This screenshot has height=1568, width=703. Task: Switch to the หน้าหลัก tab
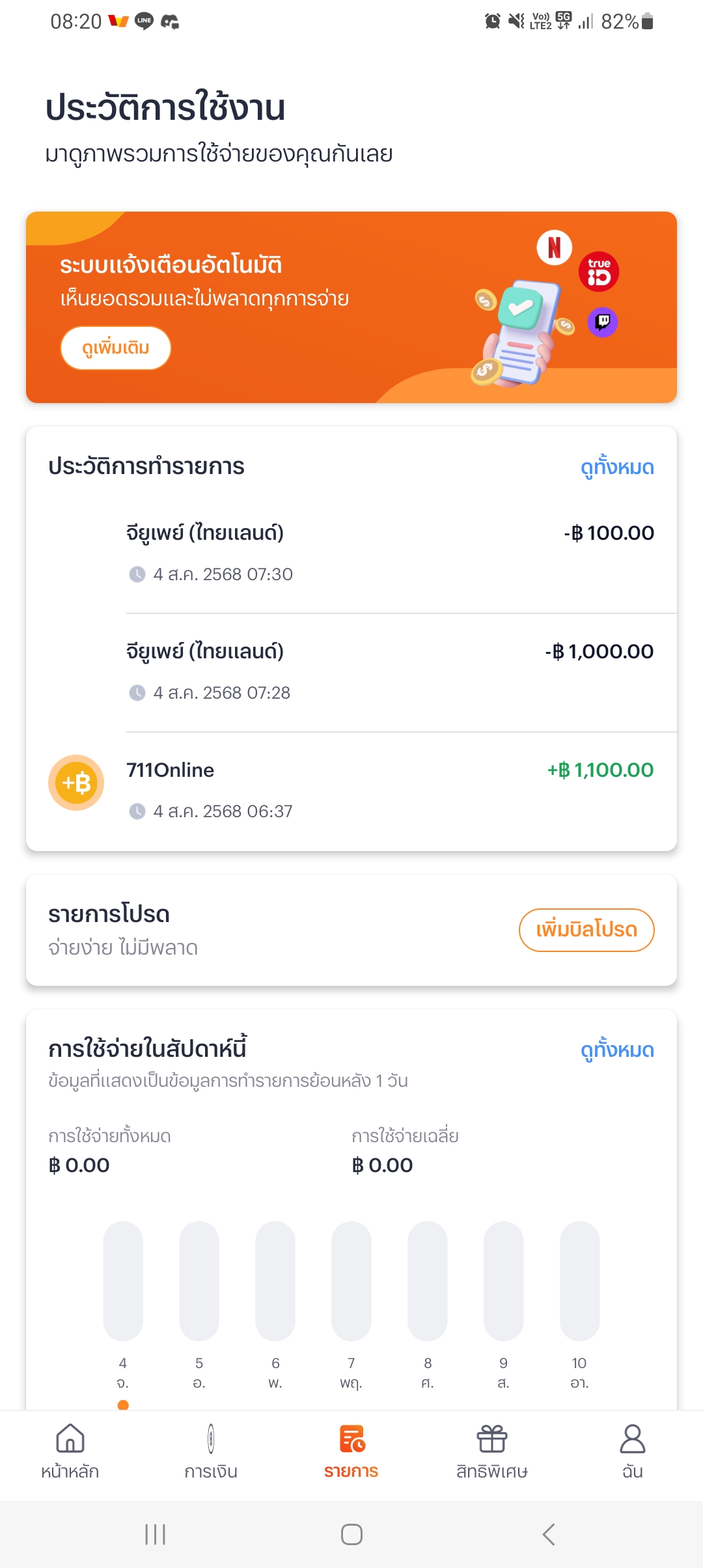[70, 1452]
